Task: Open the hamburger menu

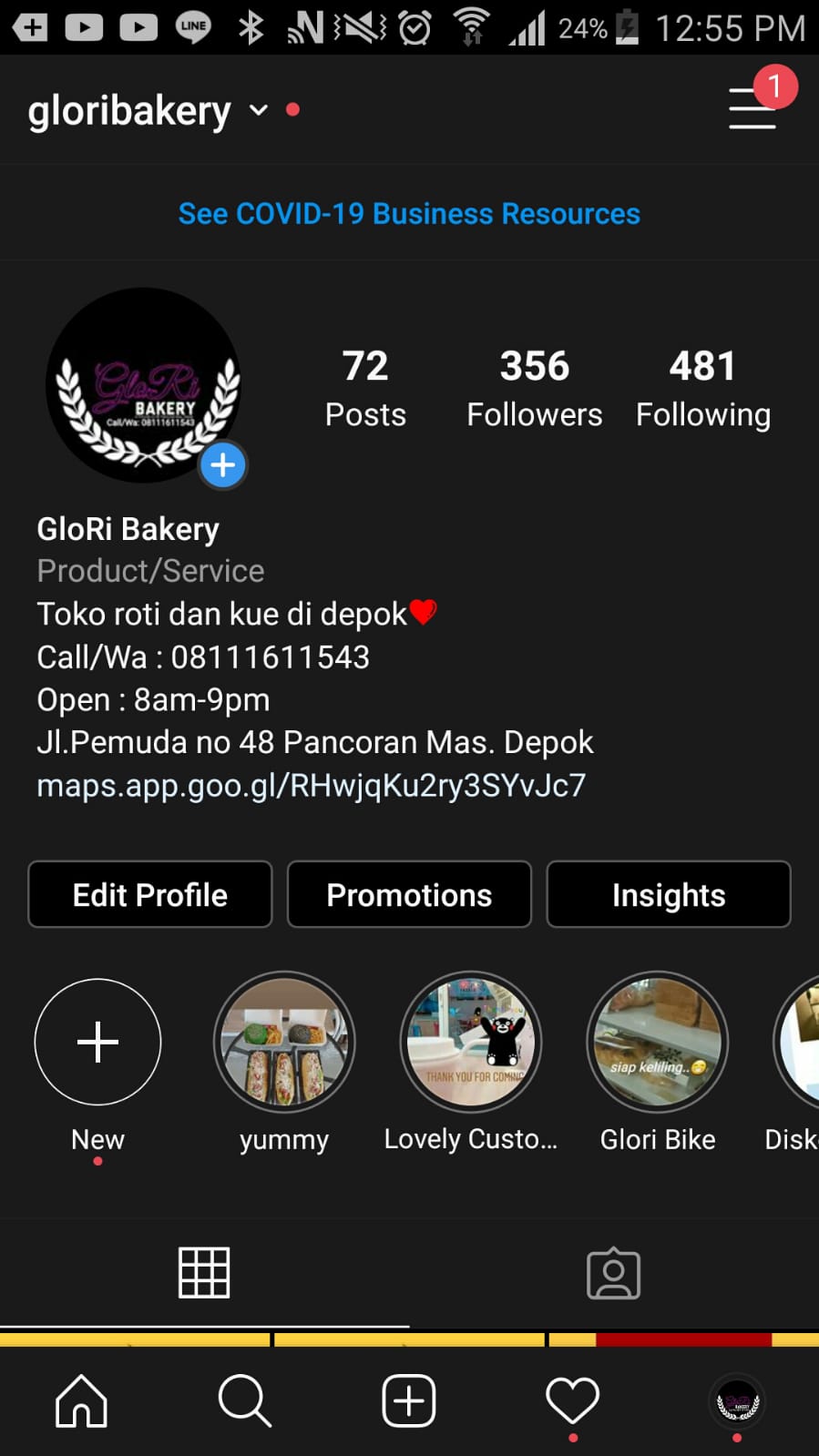Action: pyautogui.click(x=752, y=109)
